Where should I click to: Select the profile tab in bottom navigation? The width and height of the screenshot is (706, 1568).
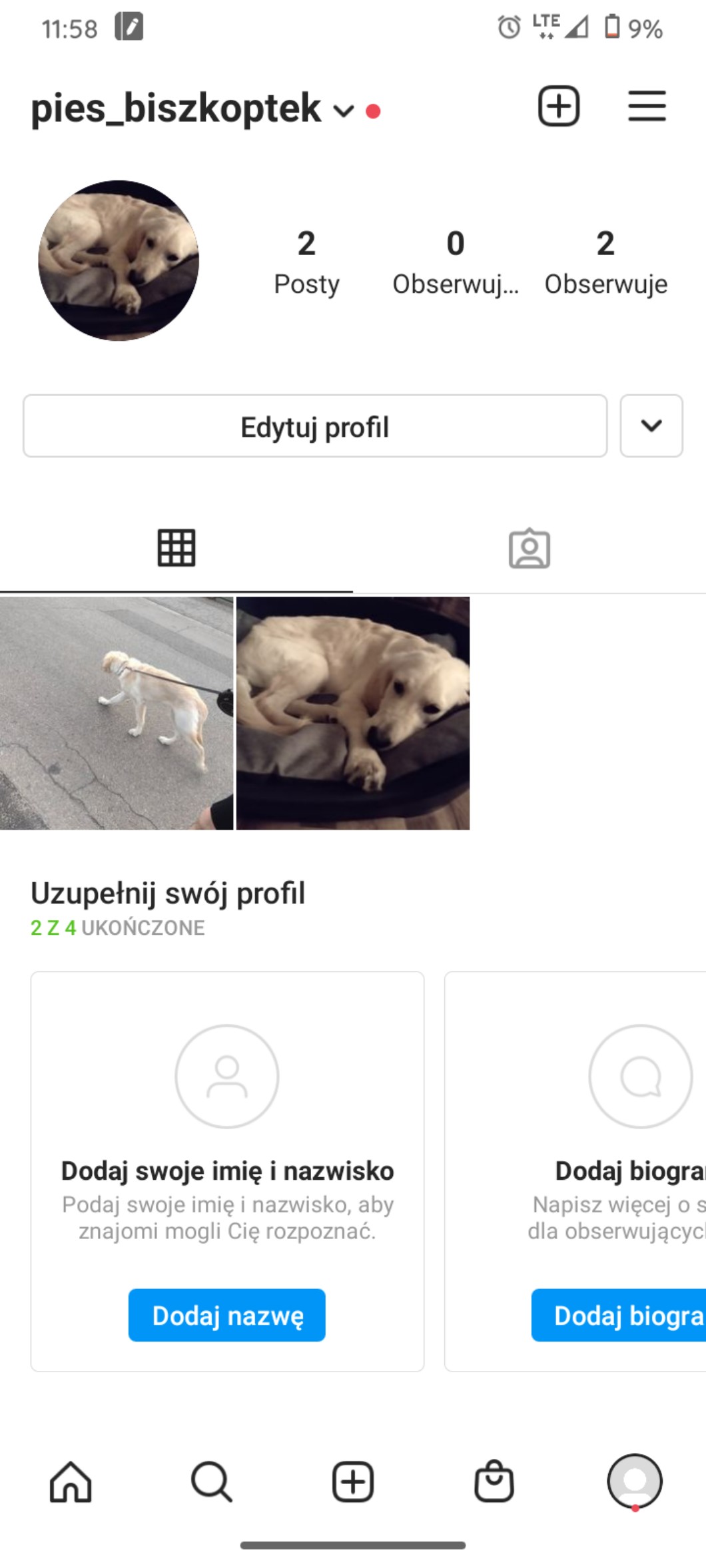click(x=635, y=1482)
